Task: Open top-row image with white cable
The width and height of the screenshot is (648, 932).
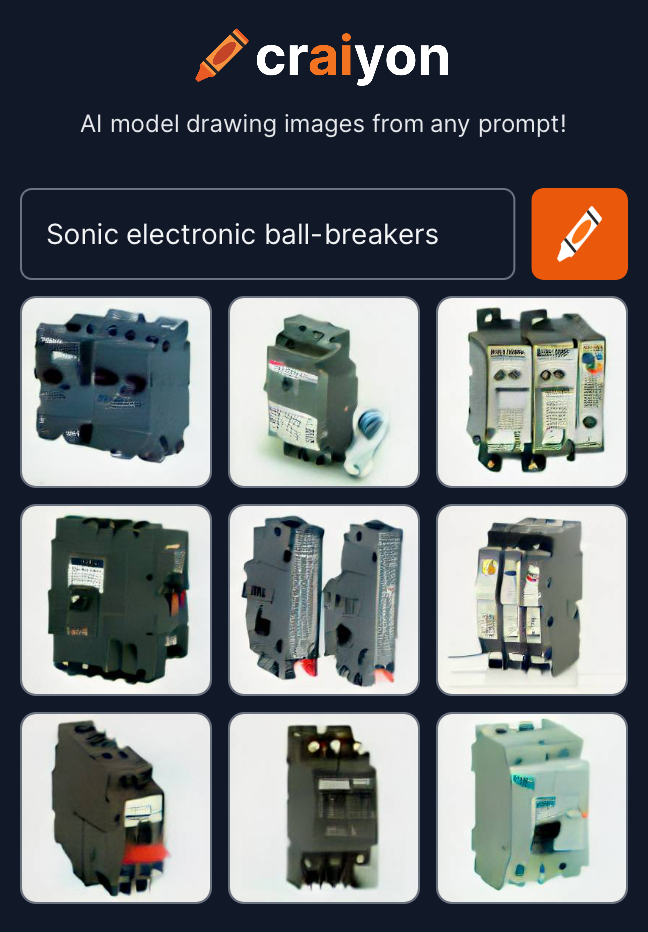Action: (x=324, y=392)
